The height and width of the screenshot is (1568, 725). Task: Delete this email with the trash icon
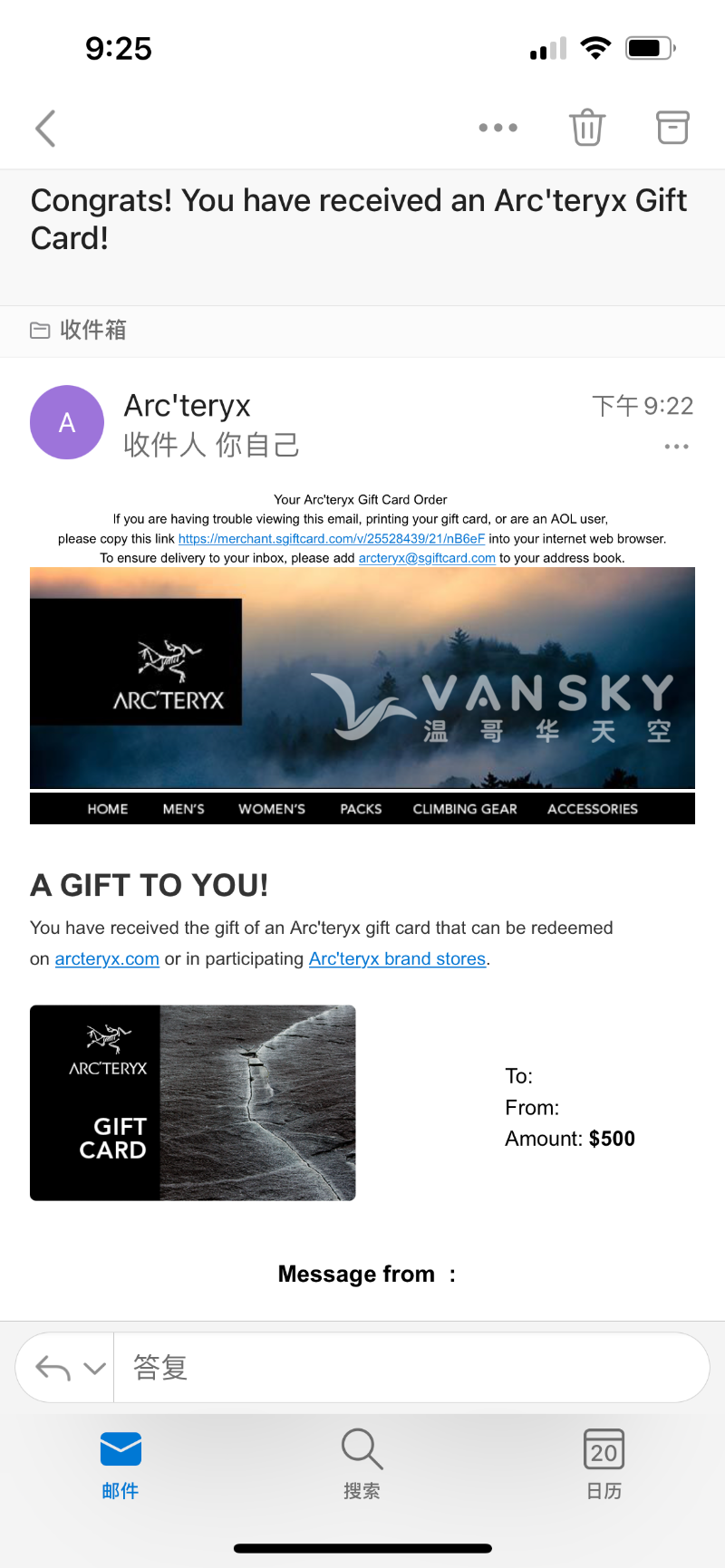(x=587, y=128)
